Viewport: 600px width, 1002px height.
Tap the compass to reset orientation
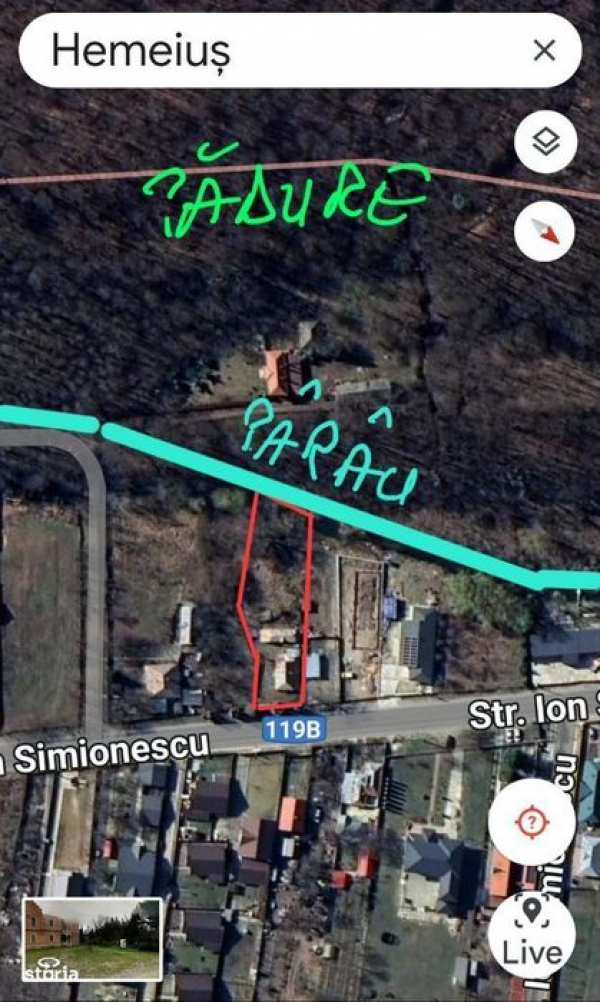[545, 232]
